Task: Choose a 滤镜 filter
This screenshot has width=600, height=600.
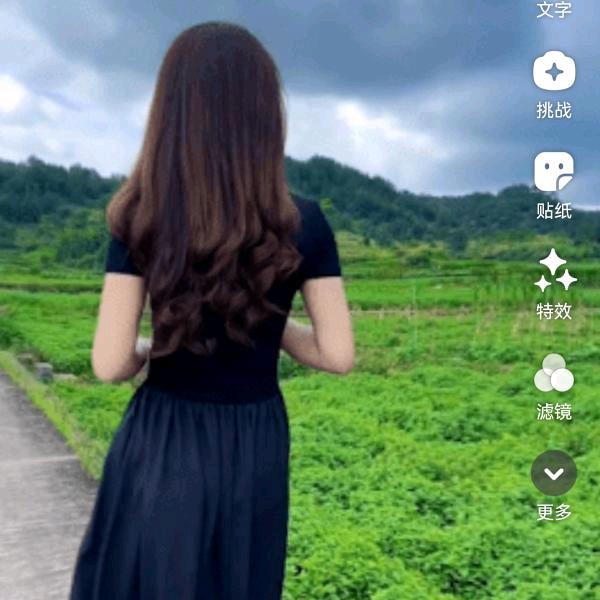Action: pyautogui.click(x=554, y=374)
